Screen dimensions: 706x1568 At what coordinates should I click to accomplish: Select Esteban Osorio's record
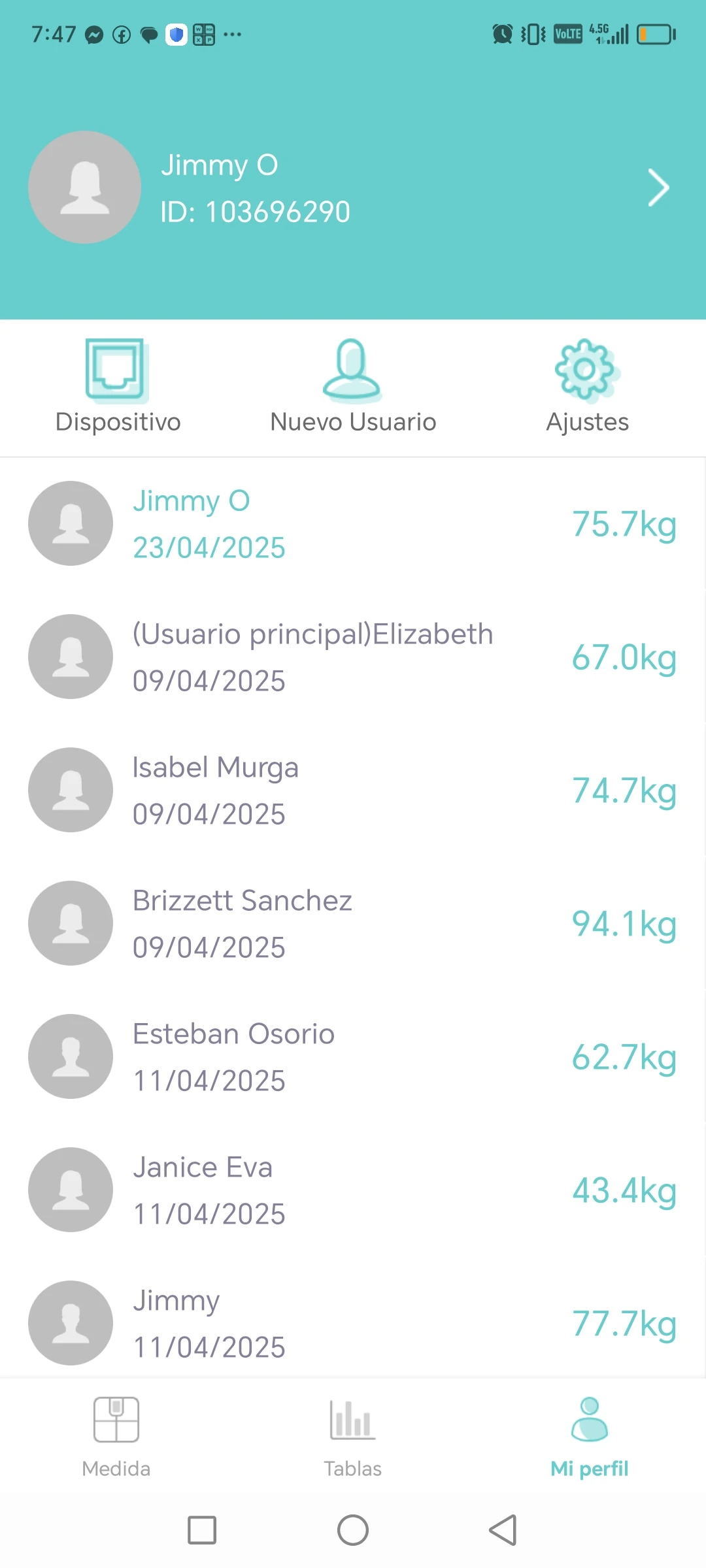[x=353, y=1057]
